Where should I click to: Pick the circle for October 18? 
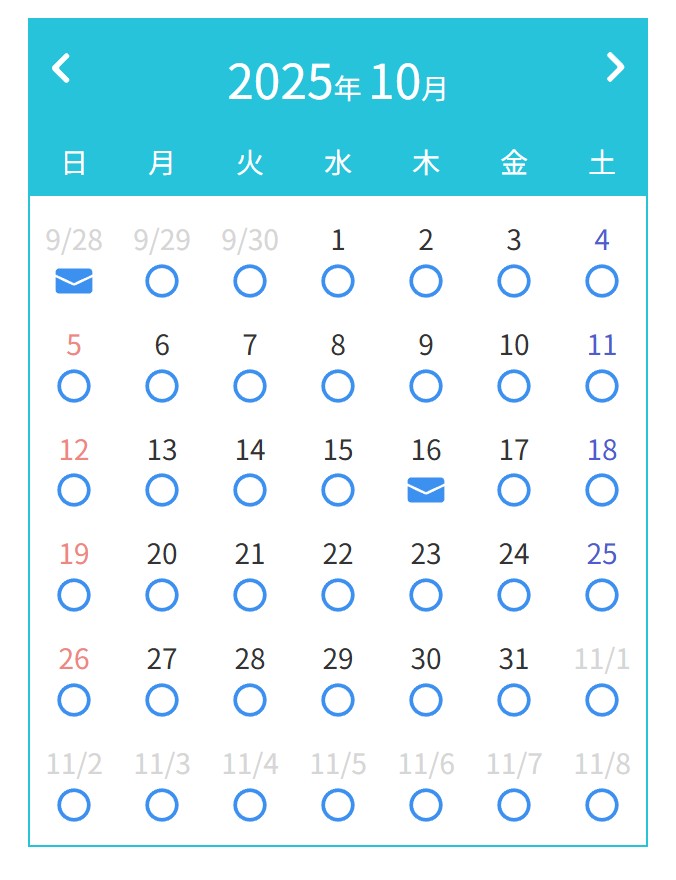point(602,490)
